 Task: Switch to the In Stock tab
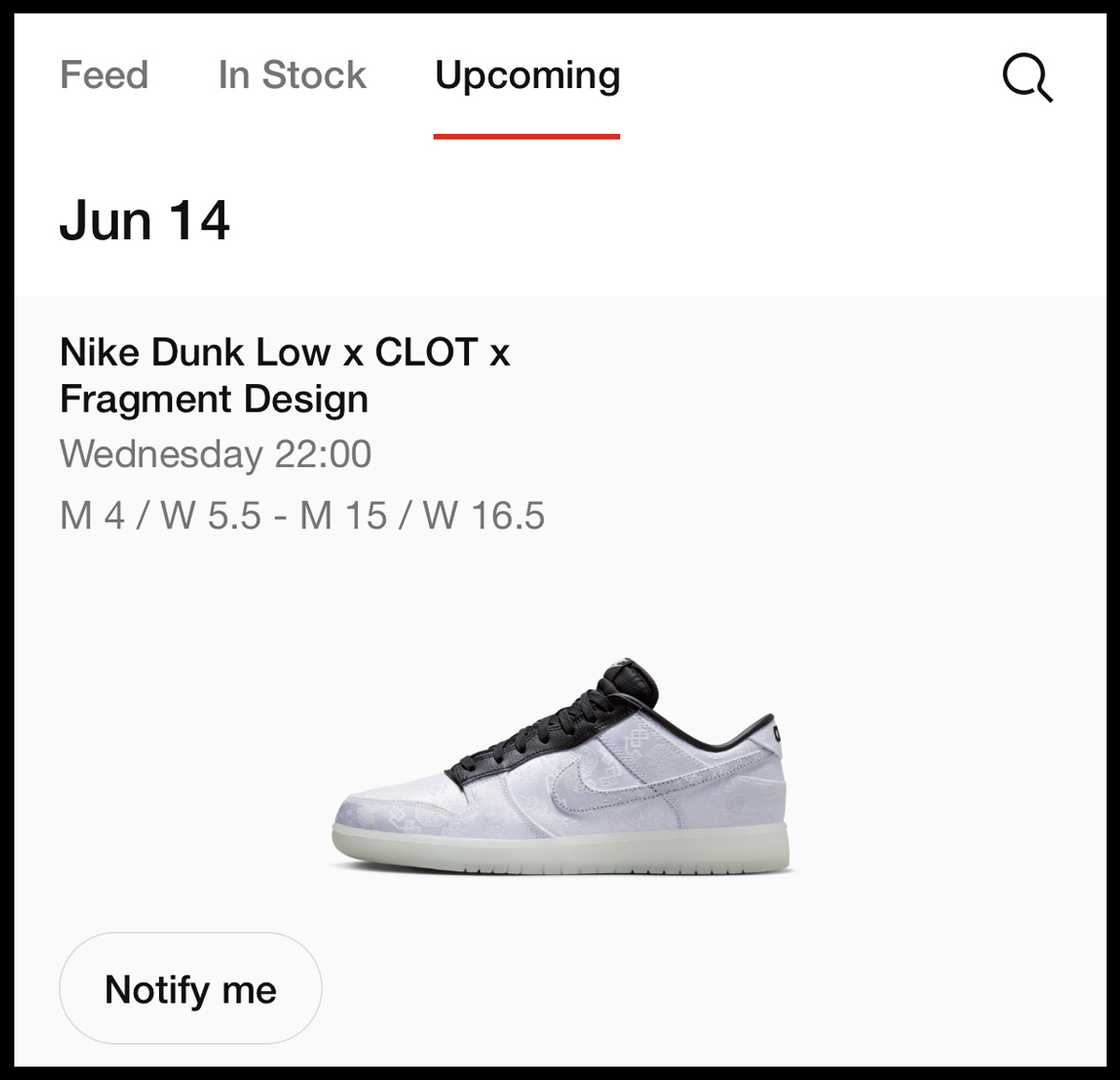coord(292,75)
